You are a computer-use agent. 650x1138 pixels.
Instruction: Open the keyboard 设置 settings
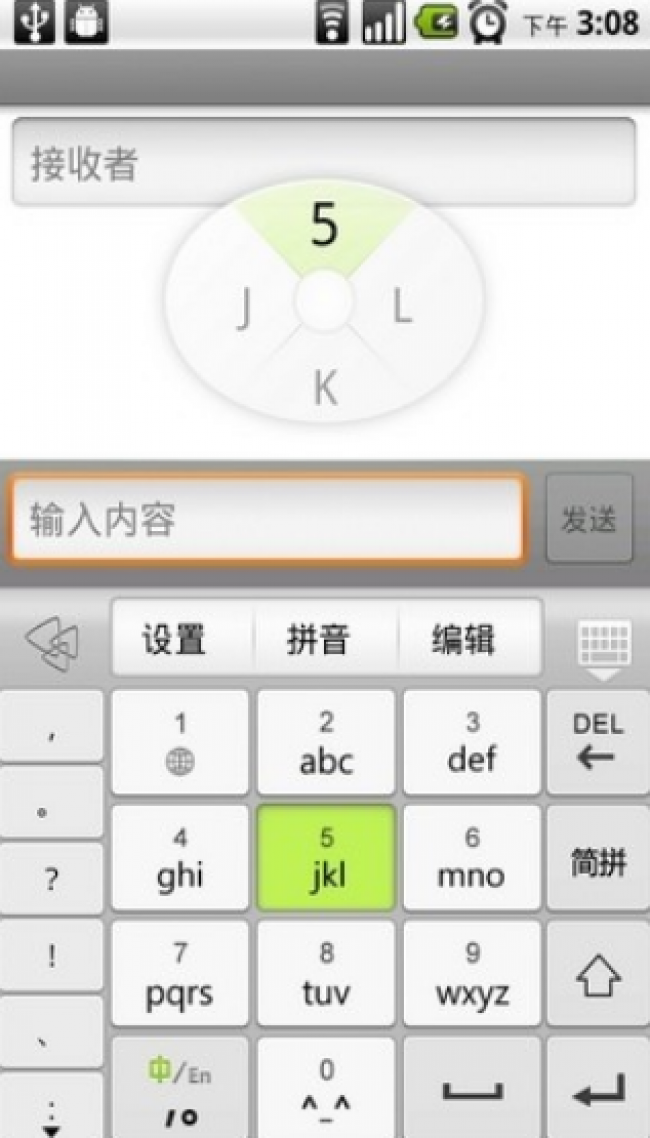(x=174, y=638)
